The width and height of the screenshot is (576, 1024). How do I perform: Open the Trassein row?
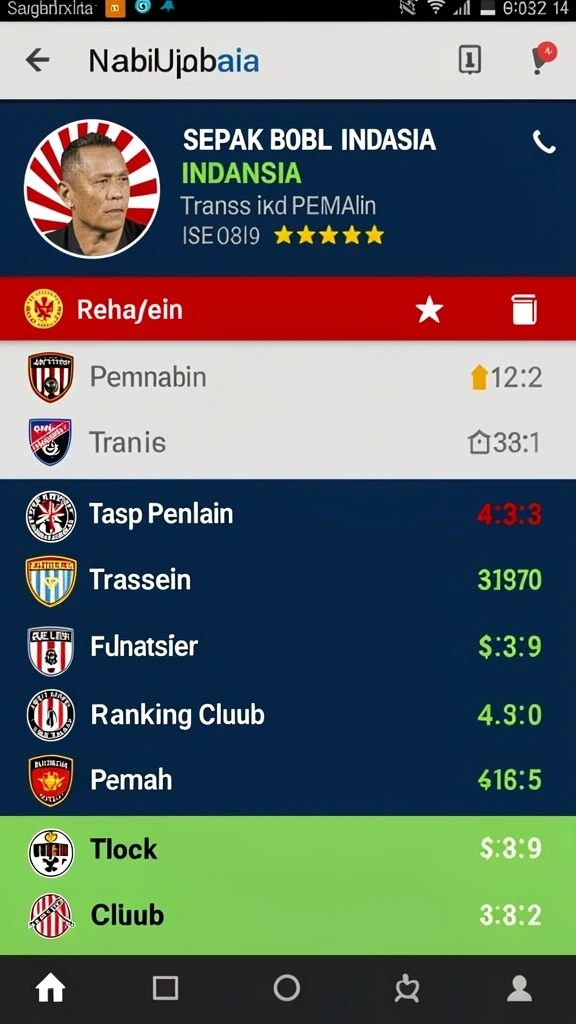click(x=288, y=581)
